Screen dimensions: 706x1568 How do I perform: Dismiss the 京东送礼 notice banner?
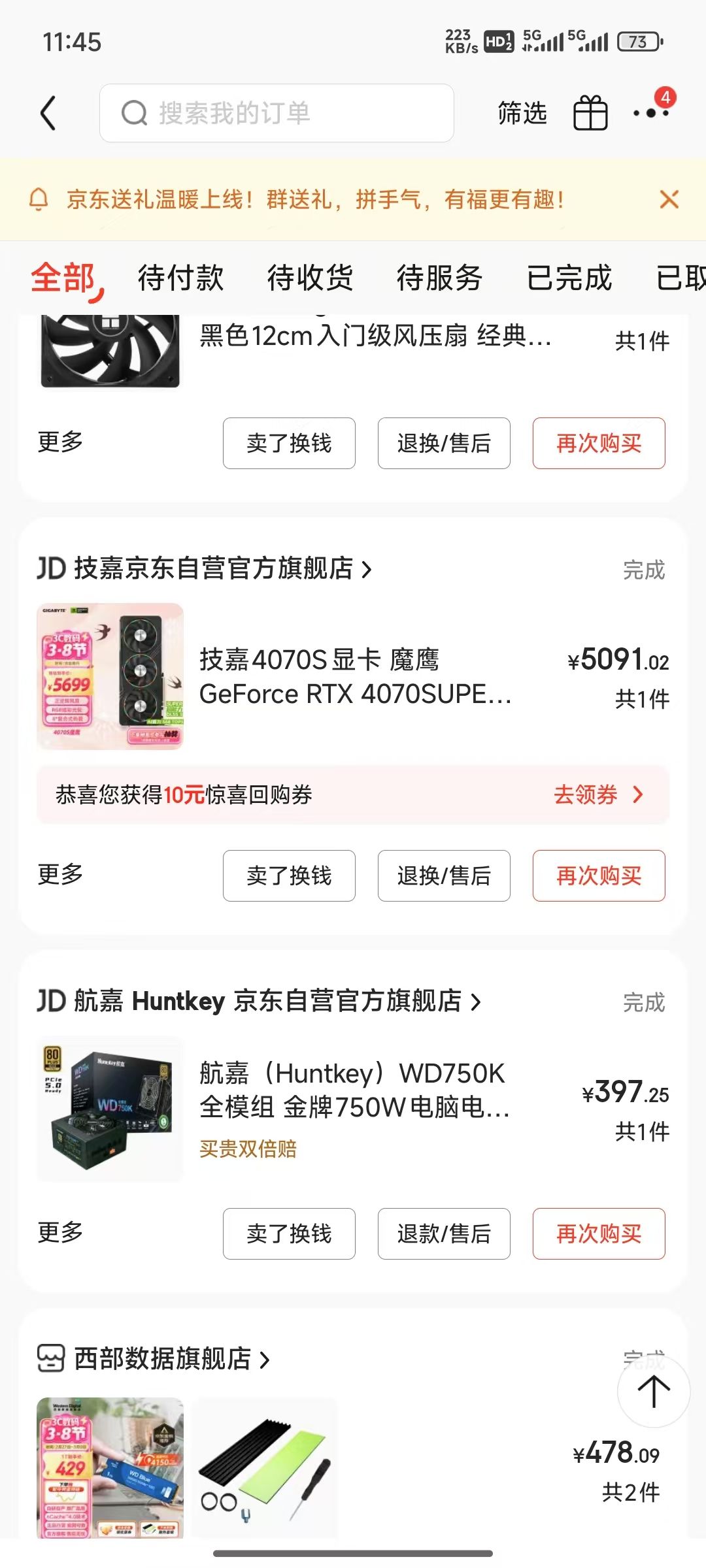click(669, 199)
